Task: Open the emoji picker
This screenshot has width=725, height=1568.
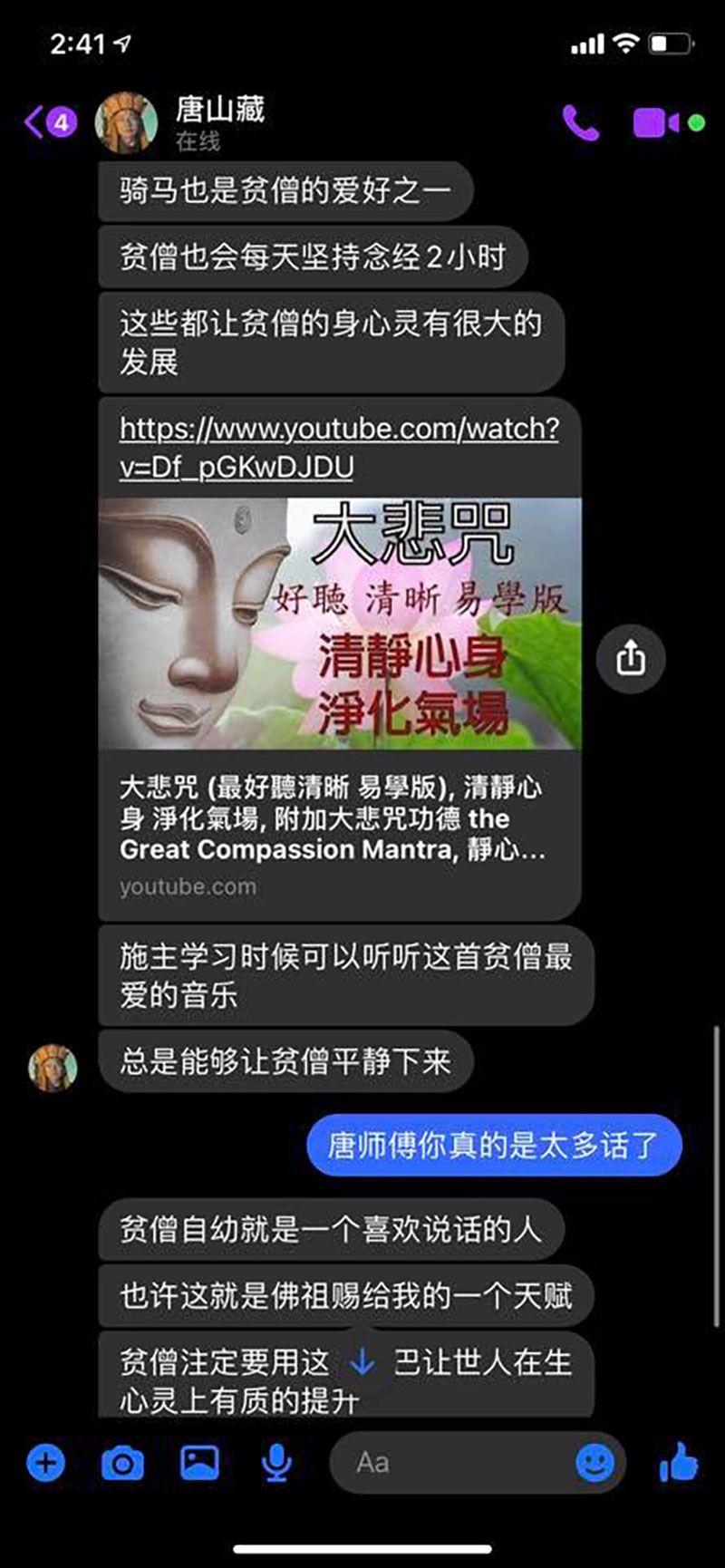Action: click(595, 1462)
